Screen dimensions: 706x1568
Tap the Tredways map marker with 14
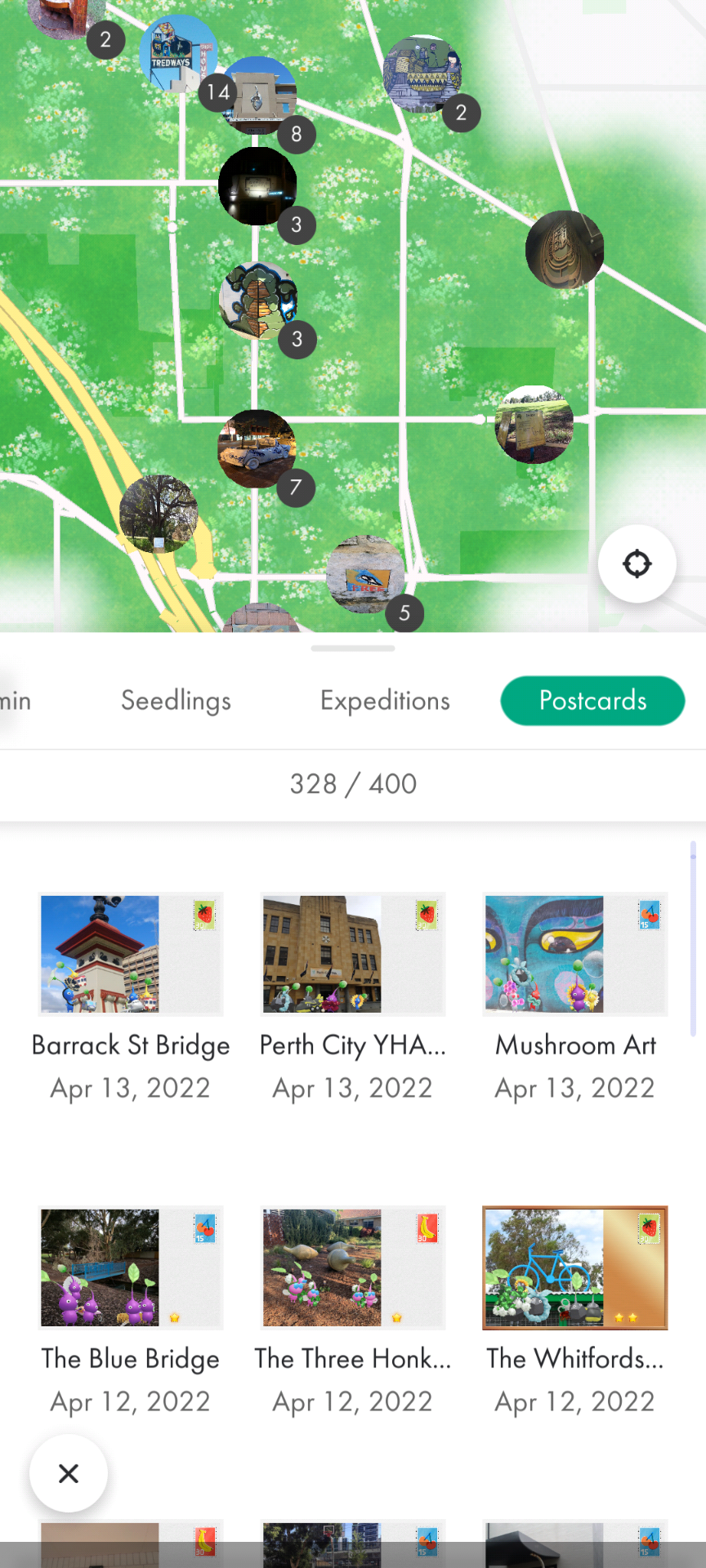tap(176, 52)
